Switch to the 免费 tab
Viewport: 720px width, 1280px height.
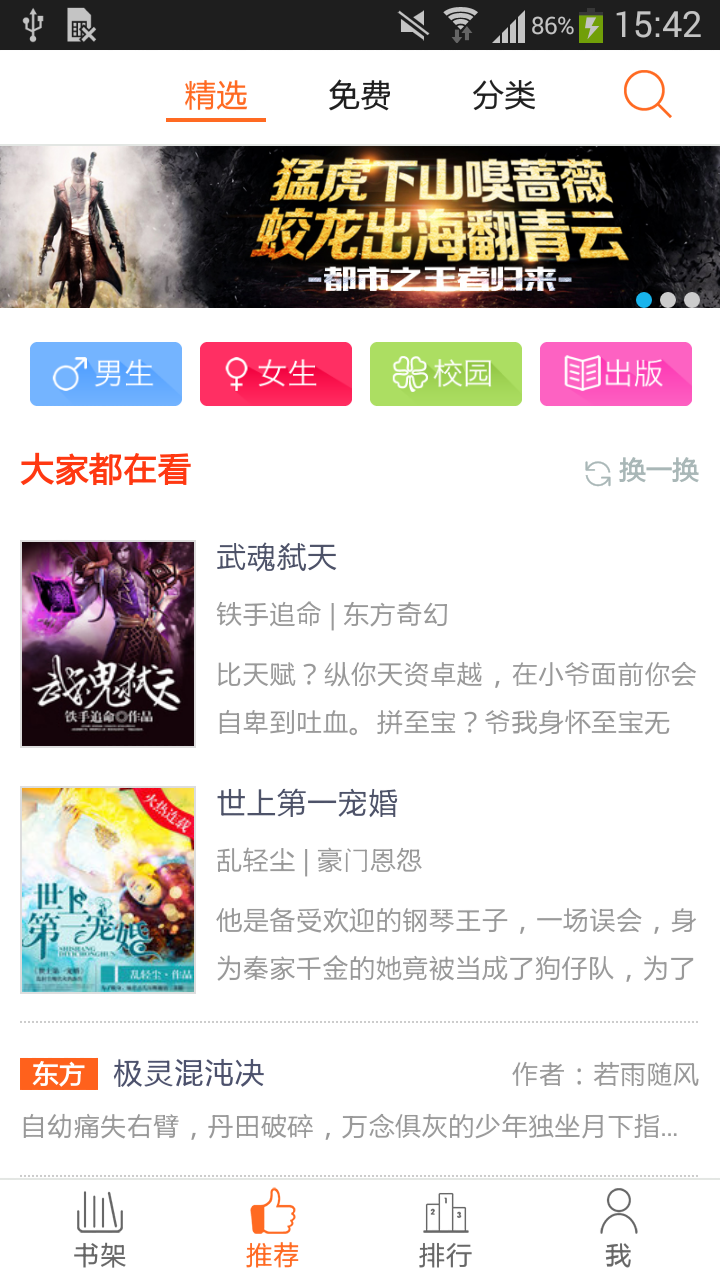tap(359, 96)
